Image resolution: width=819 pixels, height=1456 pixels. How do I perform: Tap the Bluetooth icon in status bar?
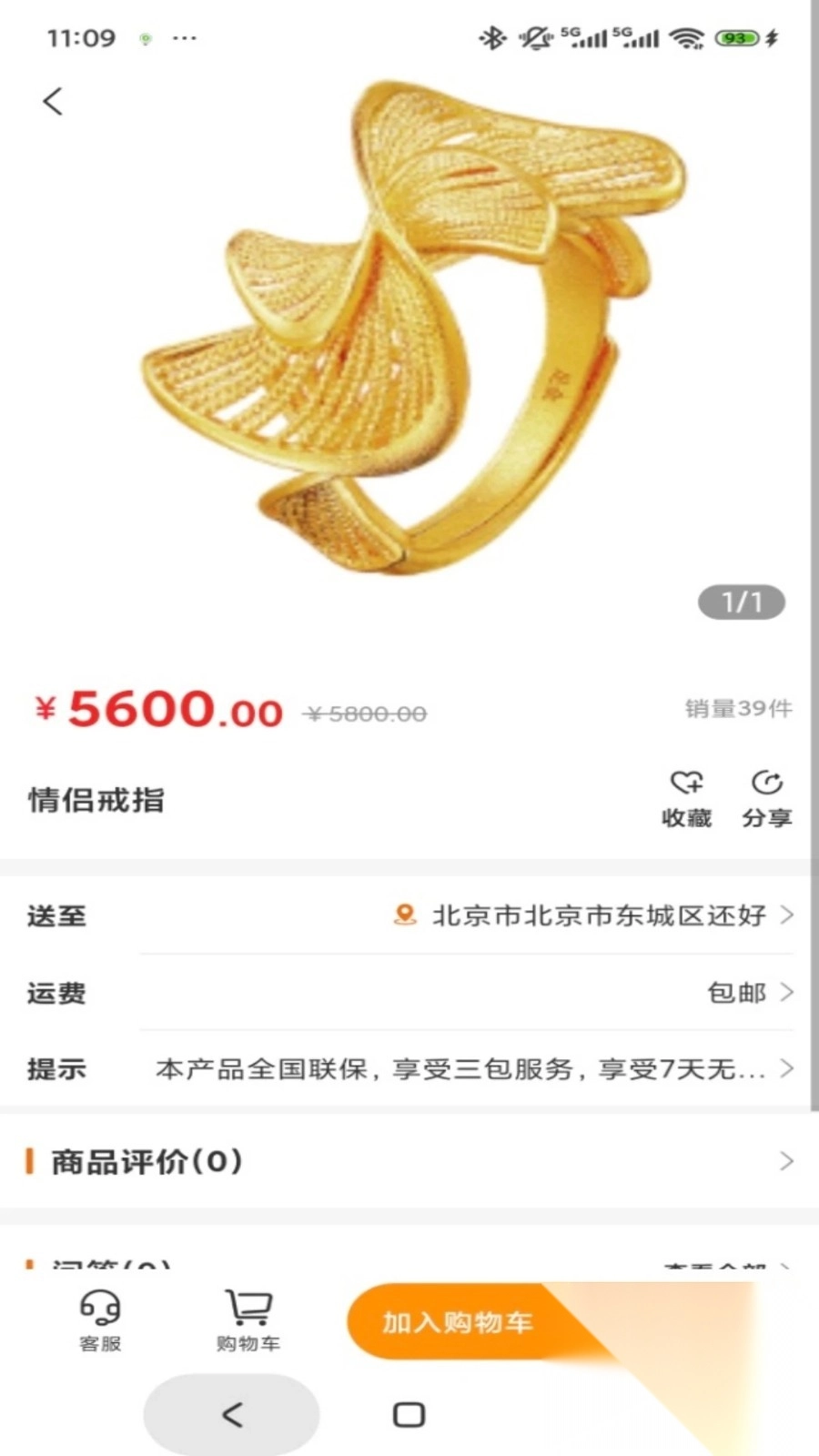[x=490, y=38]
